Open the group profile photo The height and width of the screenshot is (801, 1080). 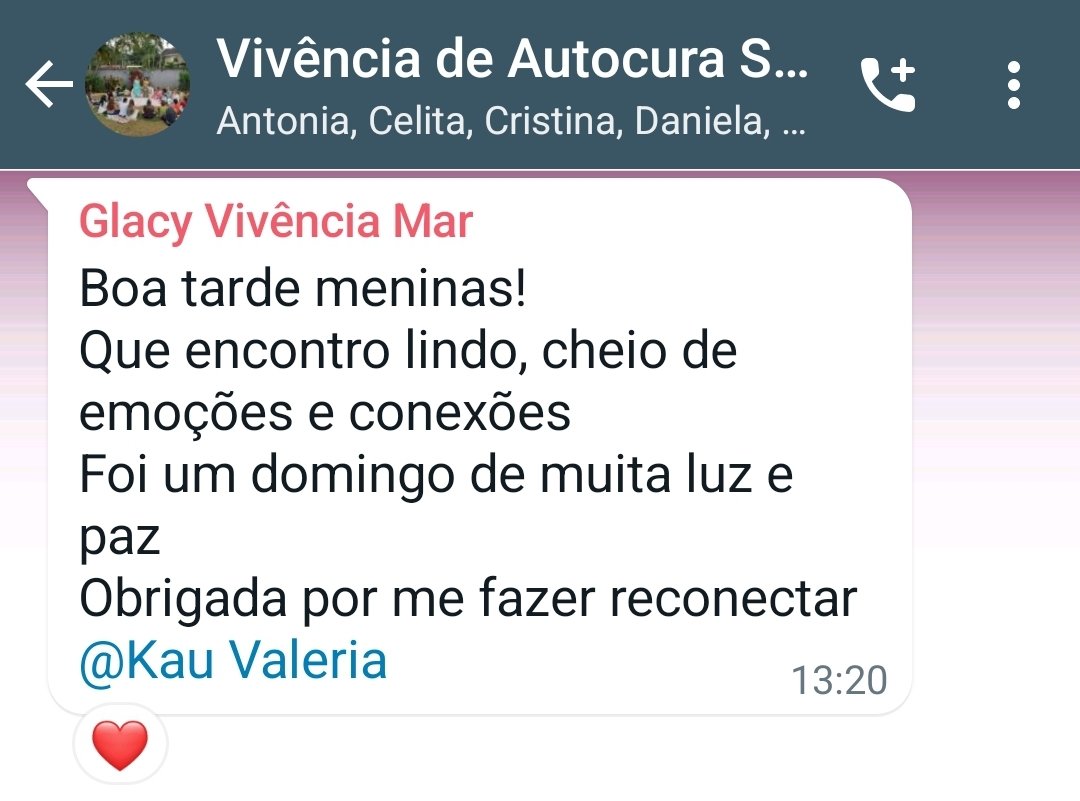[138, 85]
